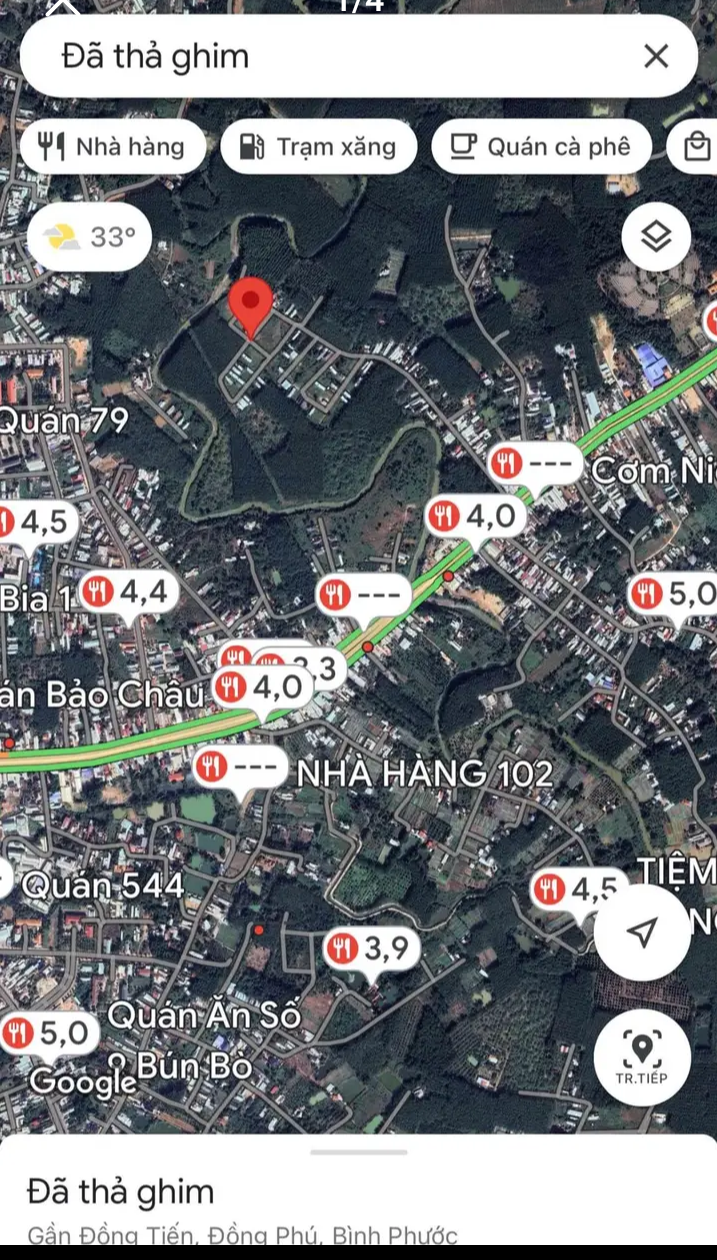Open the NHÀ HÀNG 102 marker

point(232,768)
